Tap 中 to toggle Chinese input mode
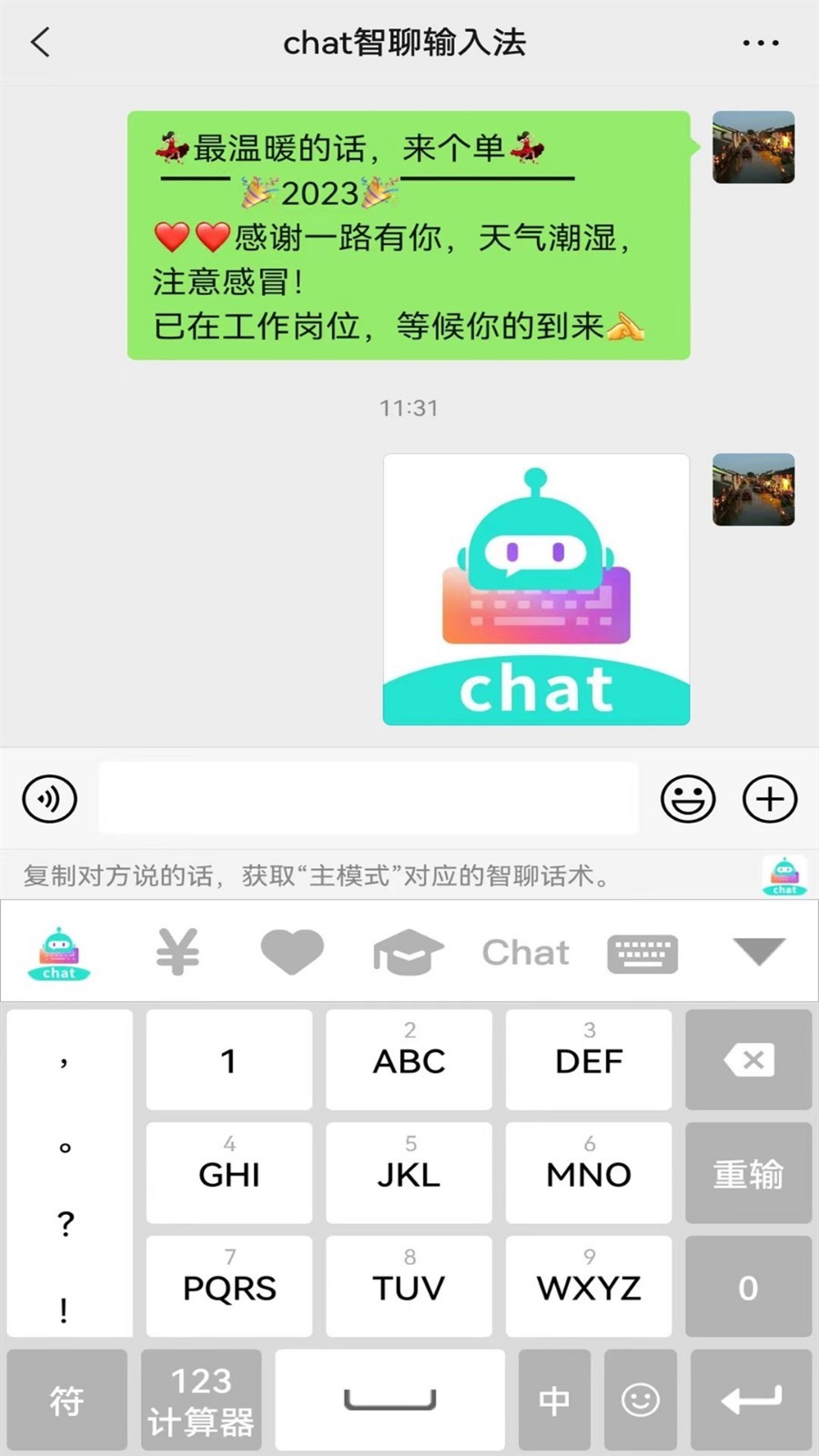Screen dimensions: 819x1456 point(555,1400)
